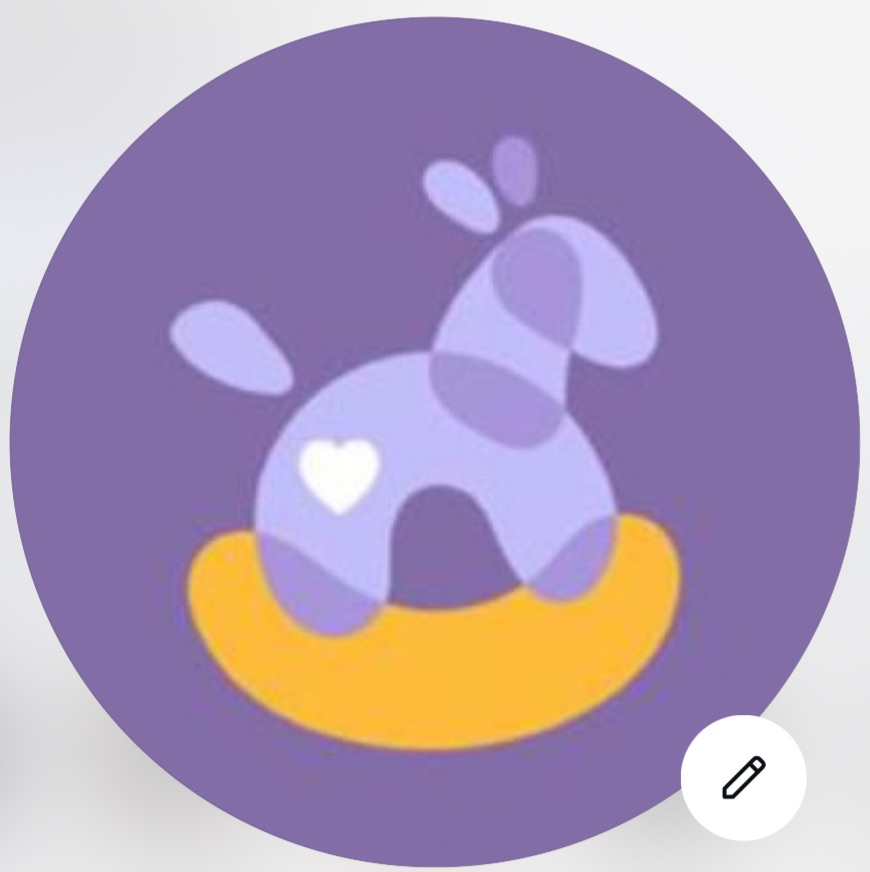Tap the pencil edit icon on the avatar
This screenshot has width=870, height=872.
click(743, 777)
